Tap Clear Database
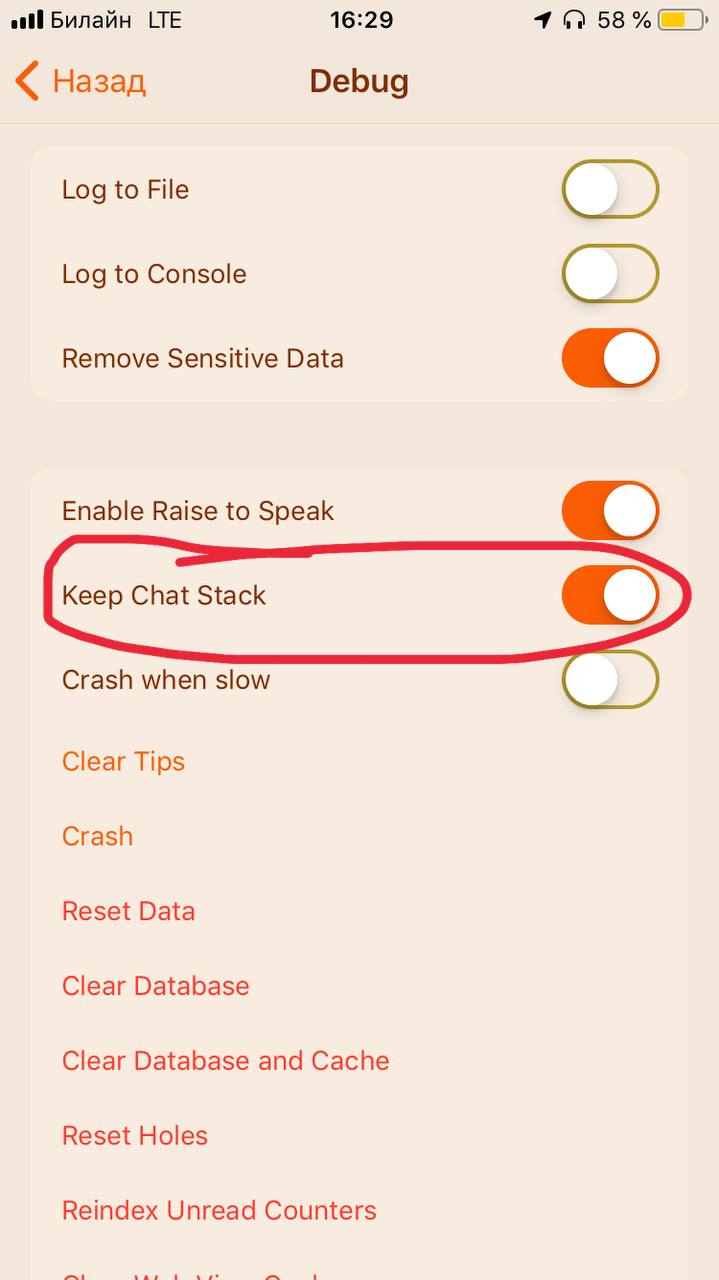Viewport: 719px width, 1280px height. click(155, 986)
